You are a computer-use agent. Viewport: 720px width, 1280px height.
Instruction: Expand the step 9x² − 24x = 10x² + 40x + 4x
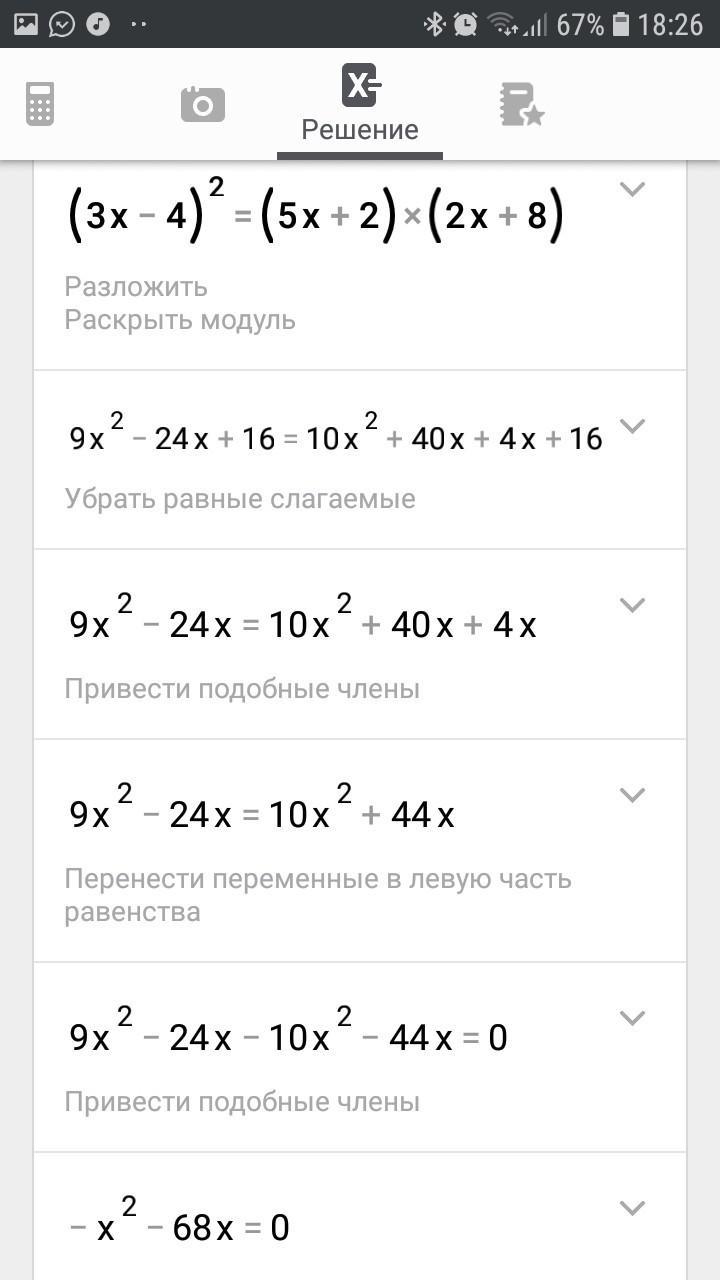tap(632, 605)
